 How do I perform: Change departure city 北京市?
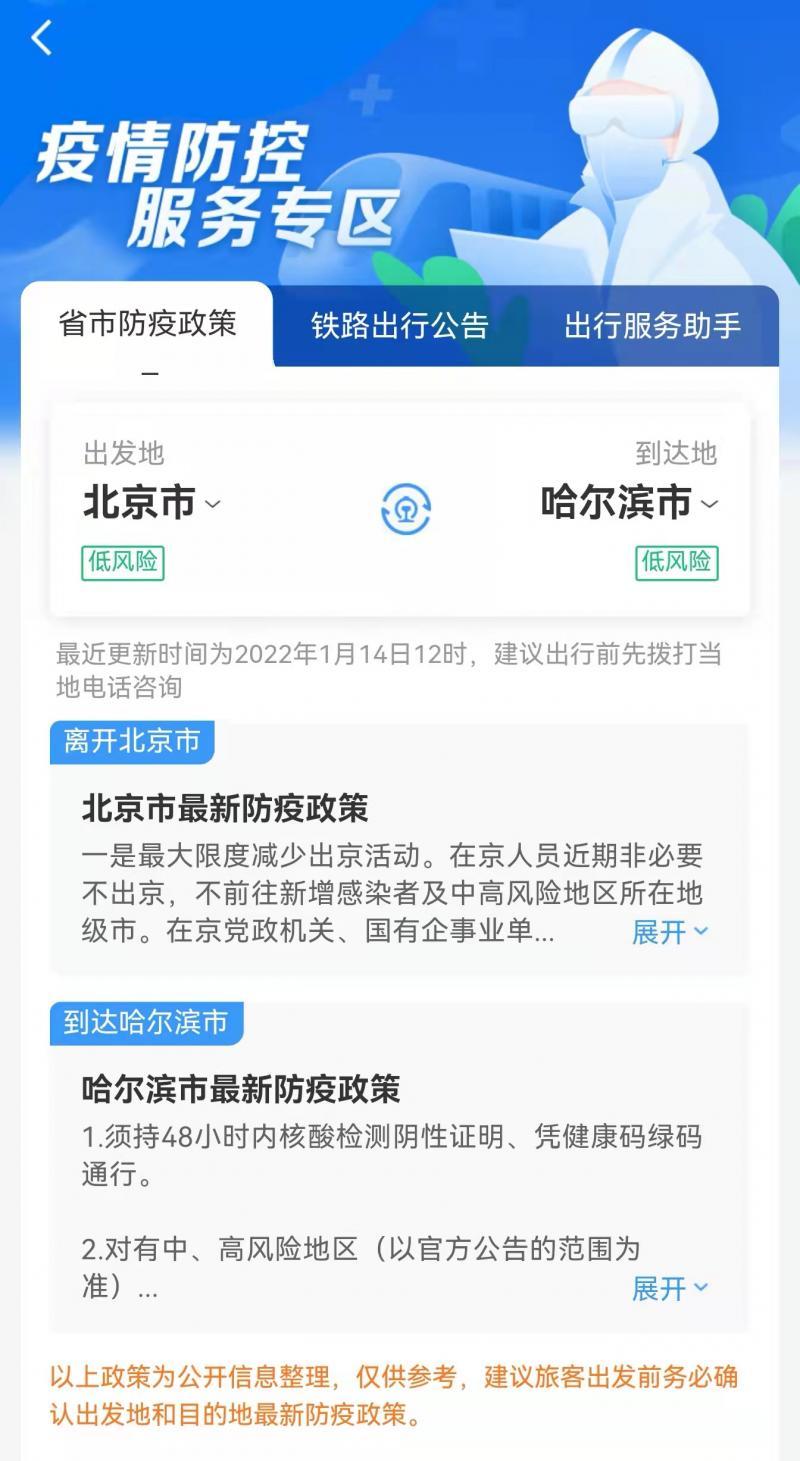[x=151, y=503]
